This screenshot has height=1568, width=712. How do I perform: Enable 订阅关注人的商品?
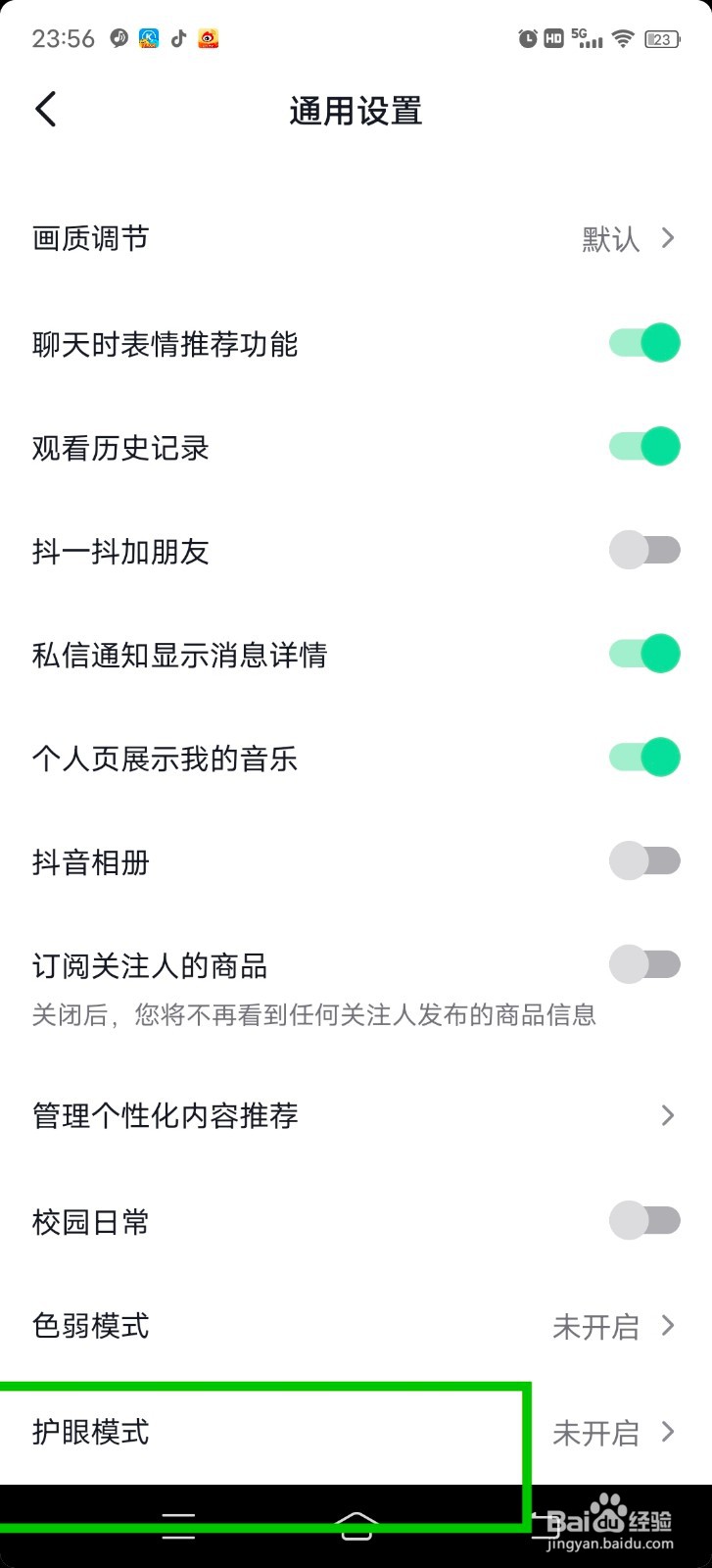[x=644, y=964]
